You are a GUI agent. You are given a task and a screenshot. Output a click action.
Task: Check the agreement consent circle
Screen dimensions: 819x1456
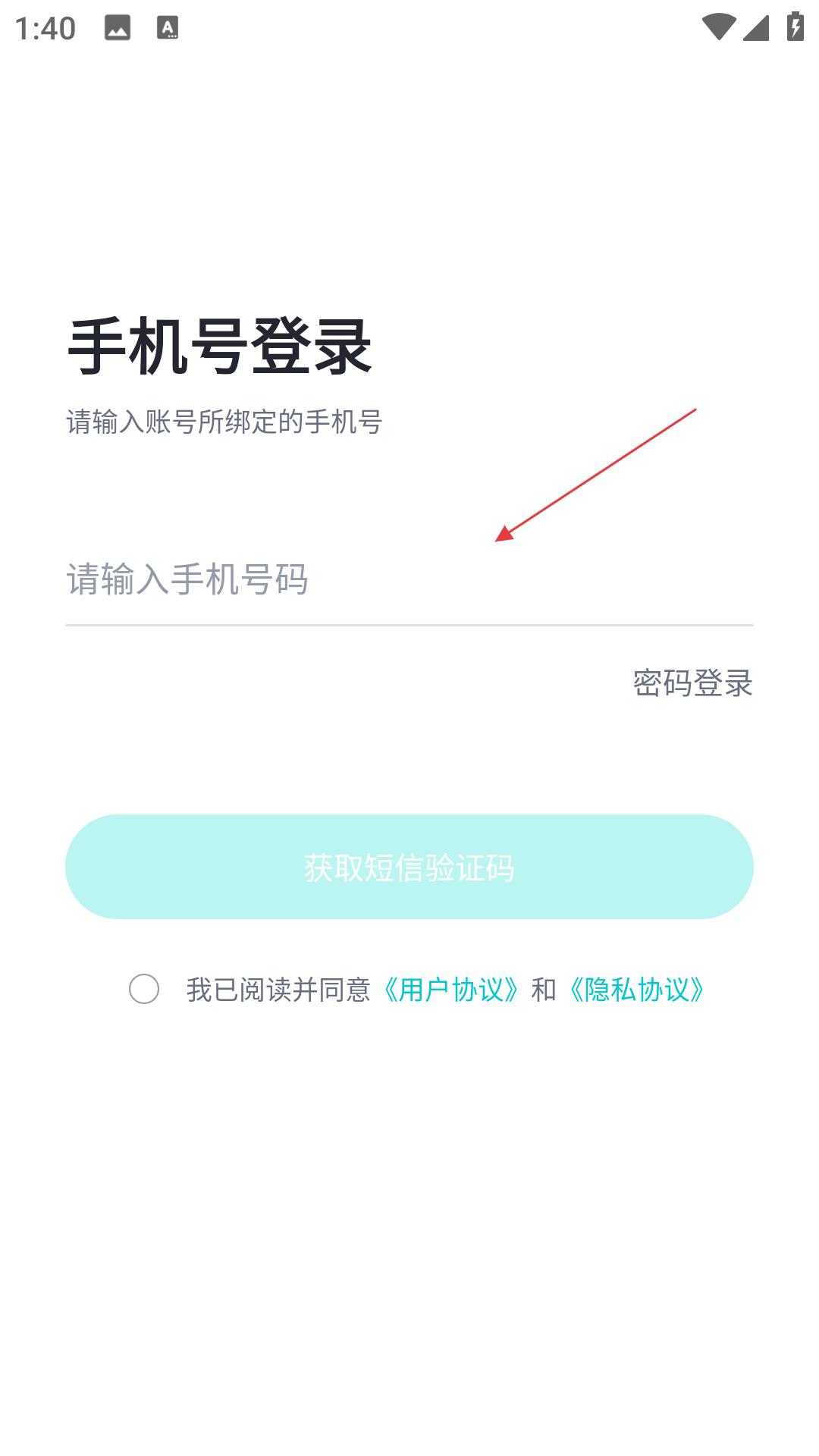tap(144, 989)
